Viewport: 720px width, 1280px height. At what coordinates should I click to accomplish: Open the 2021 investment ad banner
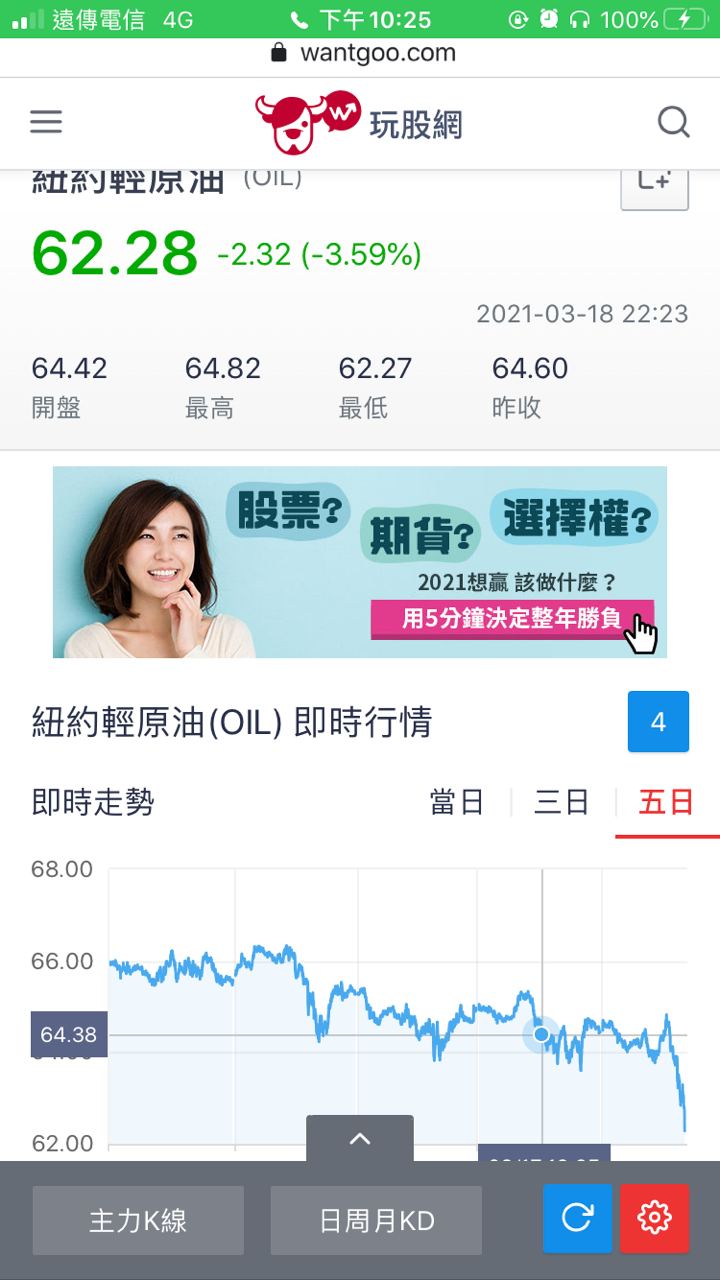(x=360, y=562)
